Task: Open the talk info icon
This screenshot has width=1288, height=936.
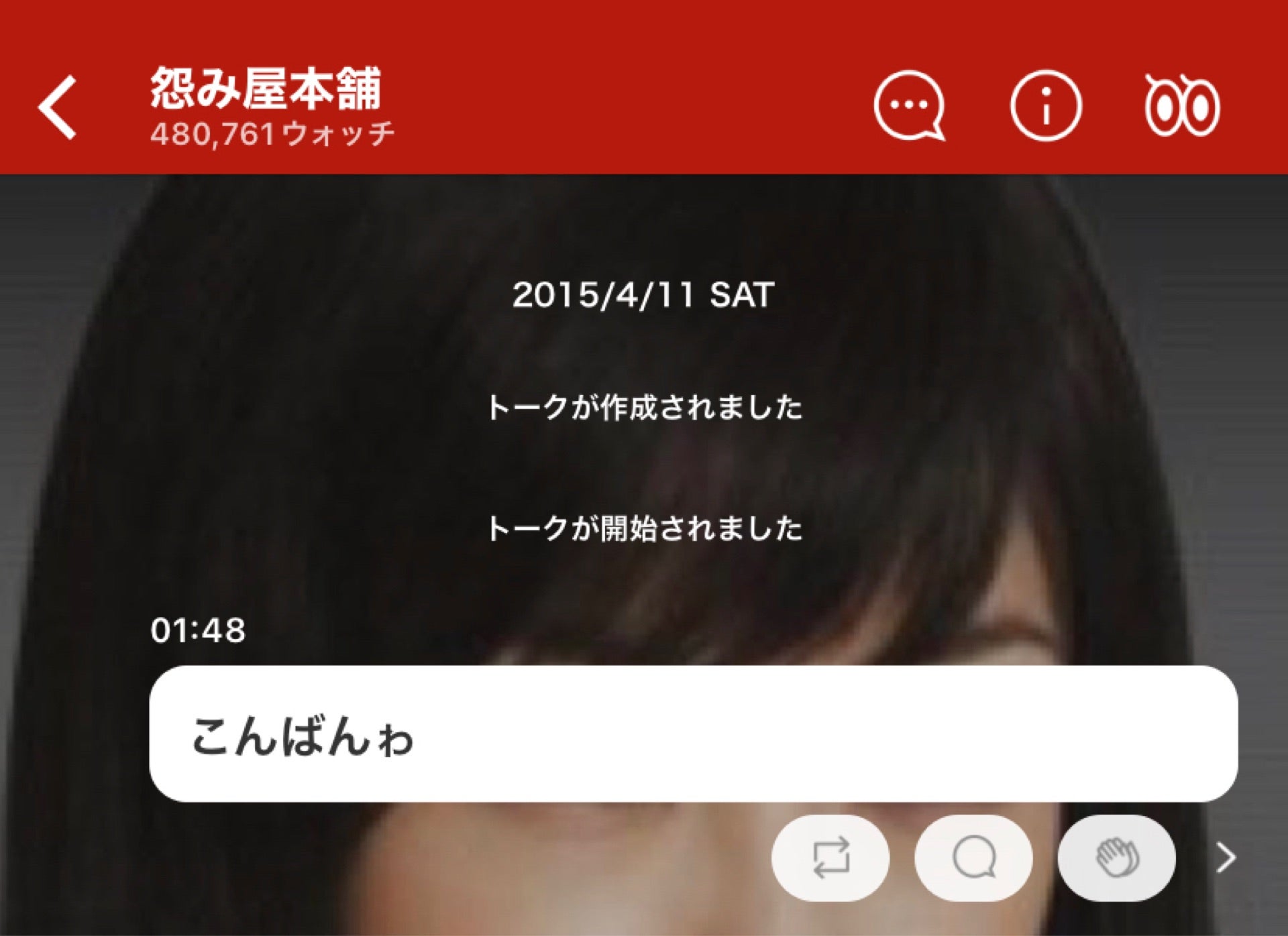Action: [1045, 106]
